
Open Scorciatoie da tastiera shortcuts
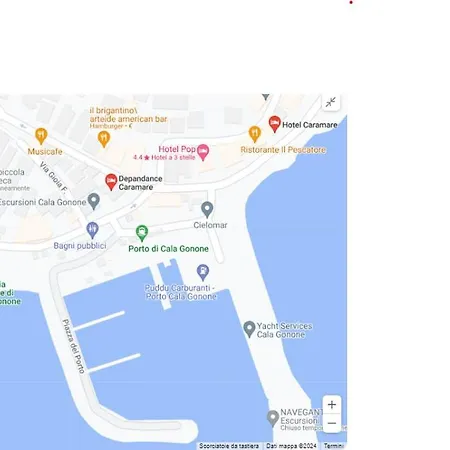coord(229,446)
